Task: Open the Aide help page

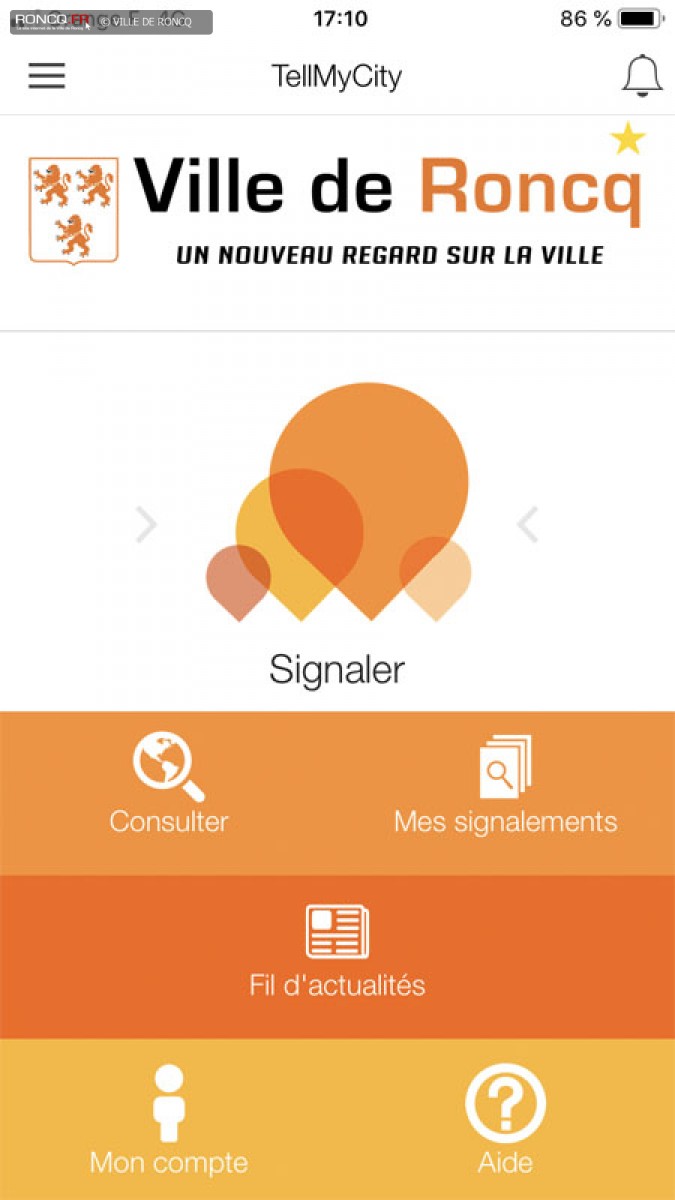Action: point(505,1120)
